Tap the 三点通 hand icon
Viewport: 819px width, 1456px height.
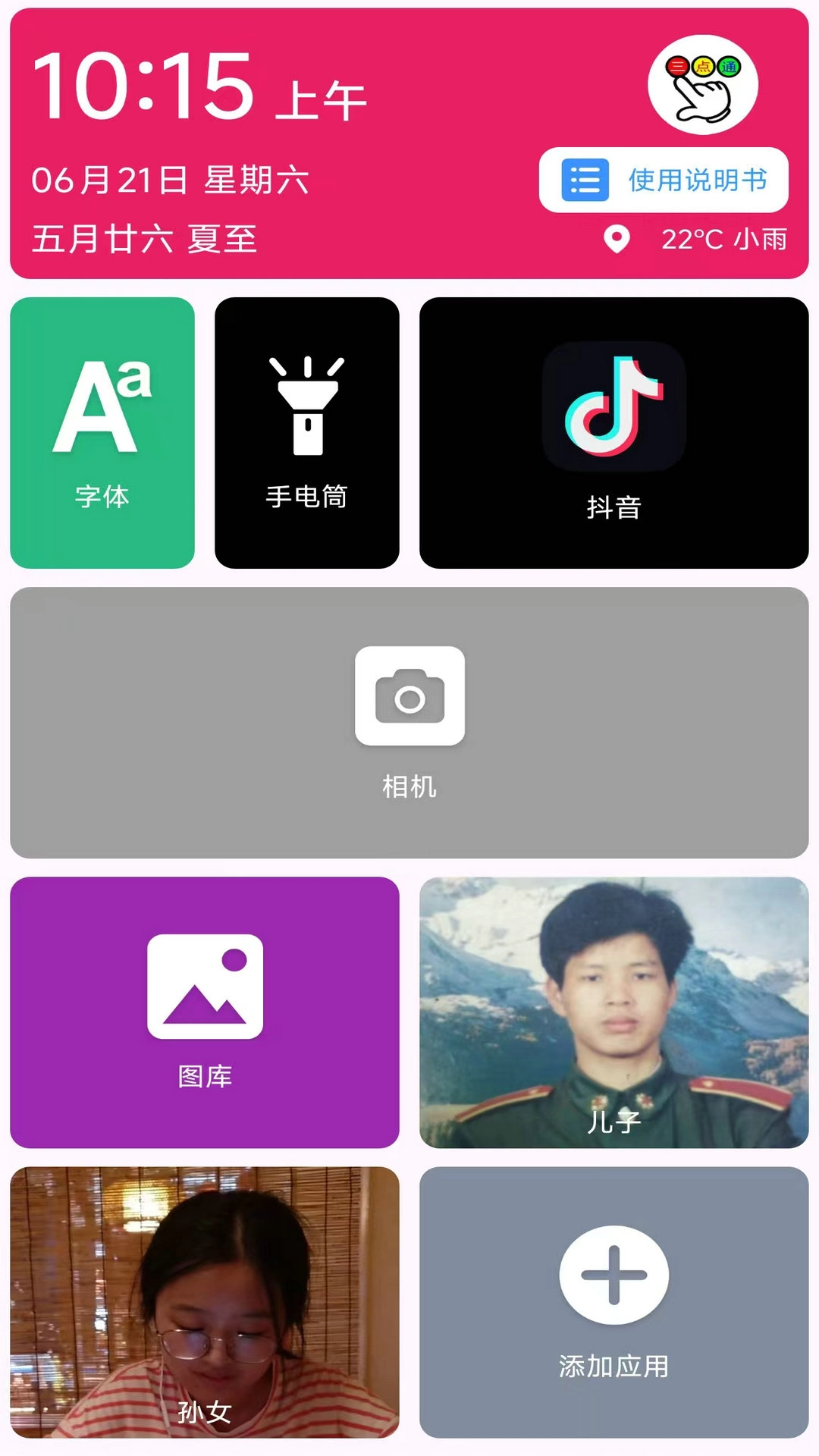coord(702,85)
